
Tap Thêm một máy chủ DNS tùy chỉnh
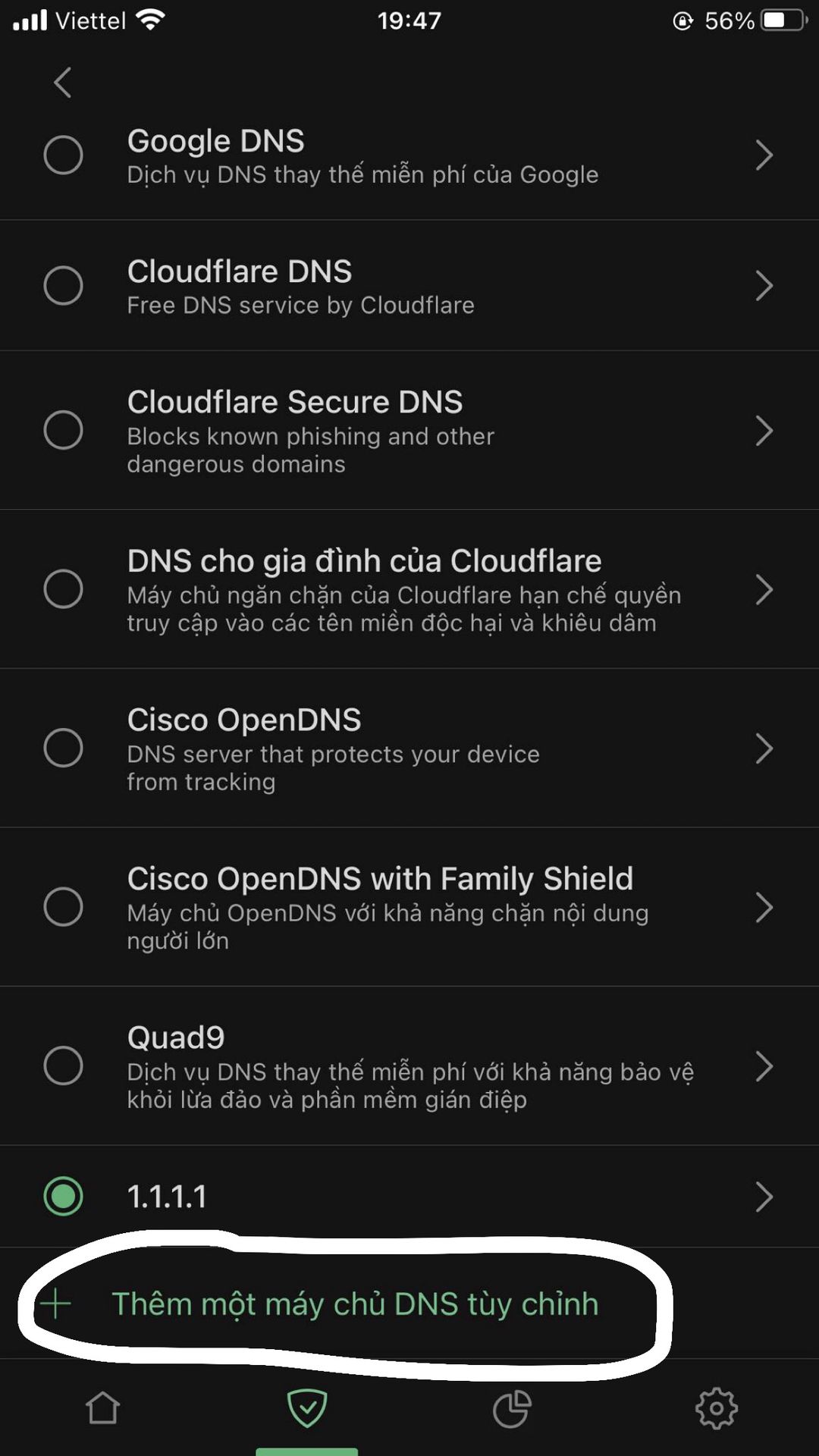355,1304
